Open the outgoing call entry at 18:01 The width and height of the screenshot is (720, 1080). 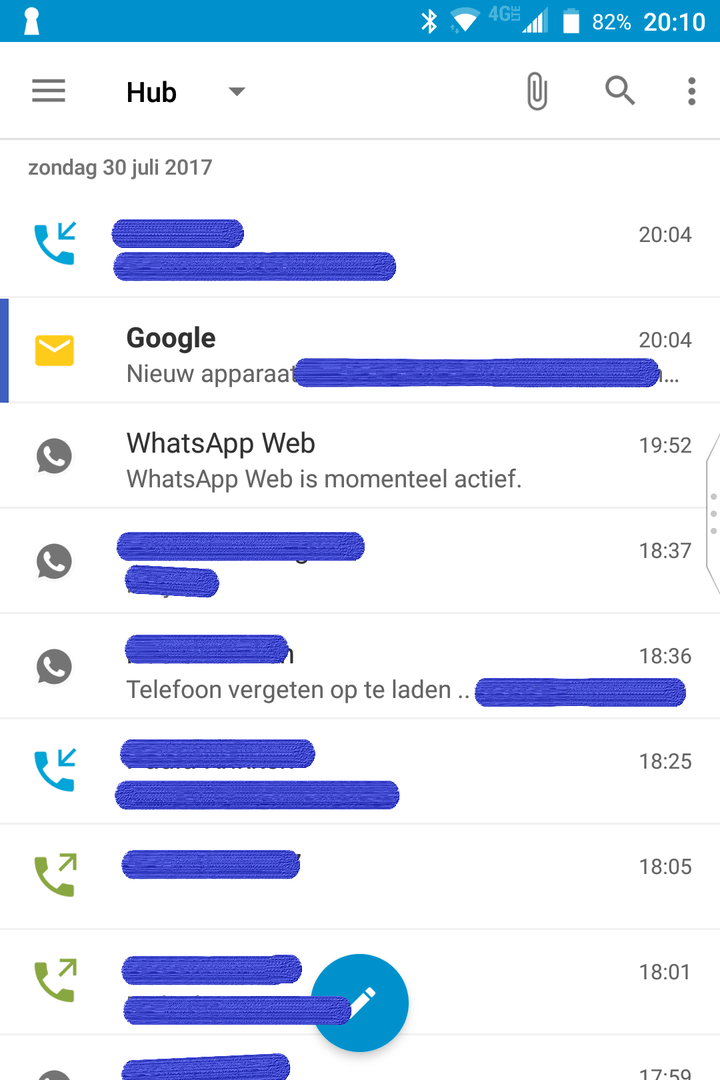[220, 983]
